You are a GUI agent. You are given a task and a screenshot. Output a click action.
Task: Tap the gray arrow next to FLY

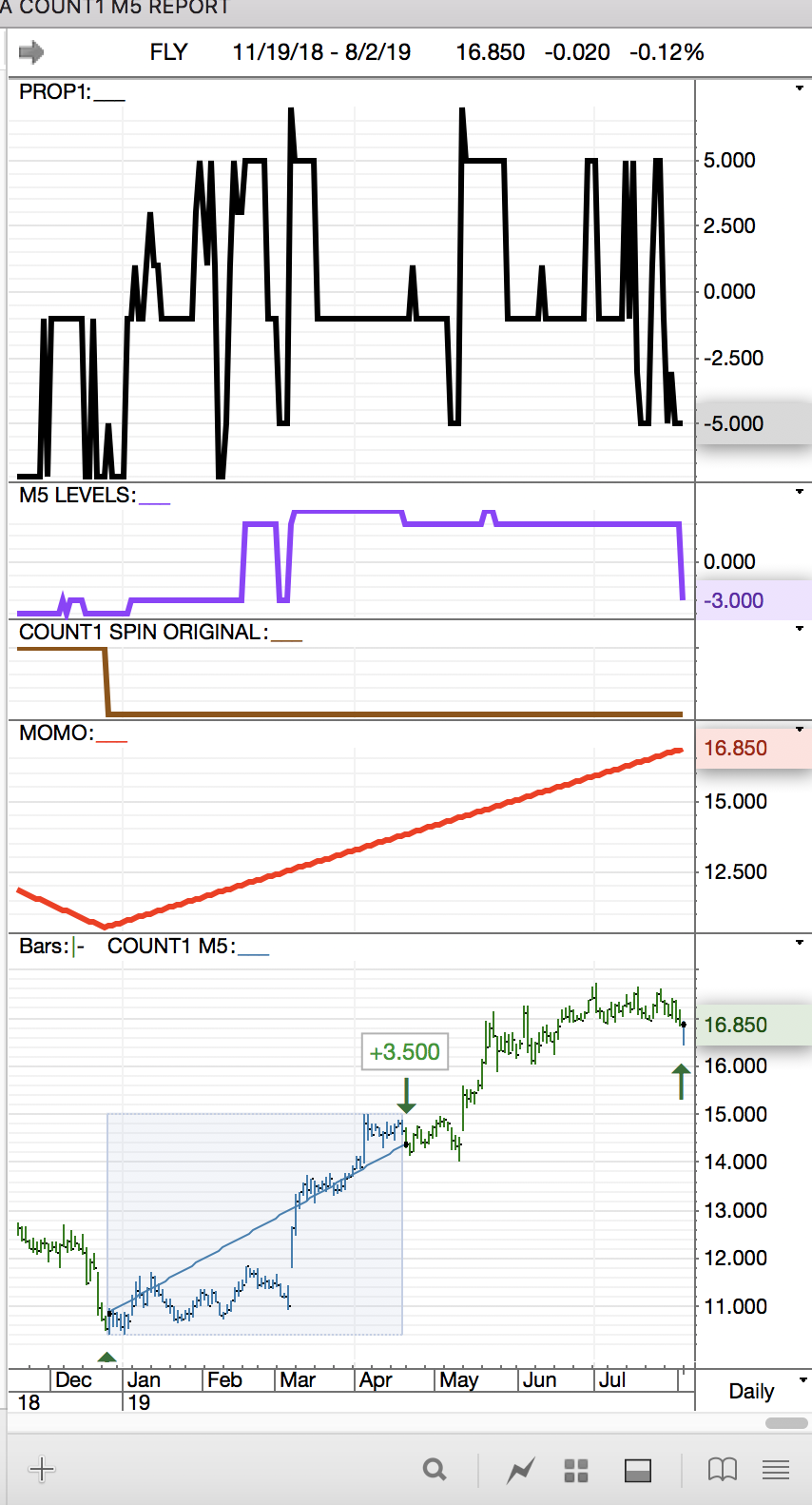(x=31, y=52)
